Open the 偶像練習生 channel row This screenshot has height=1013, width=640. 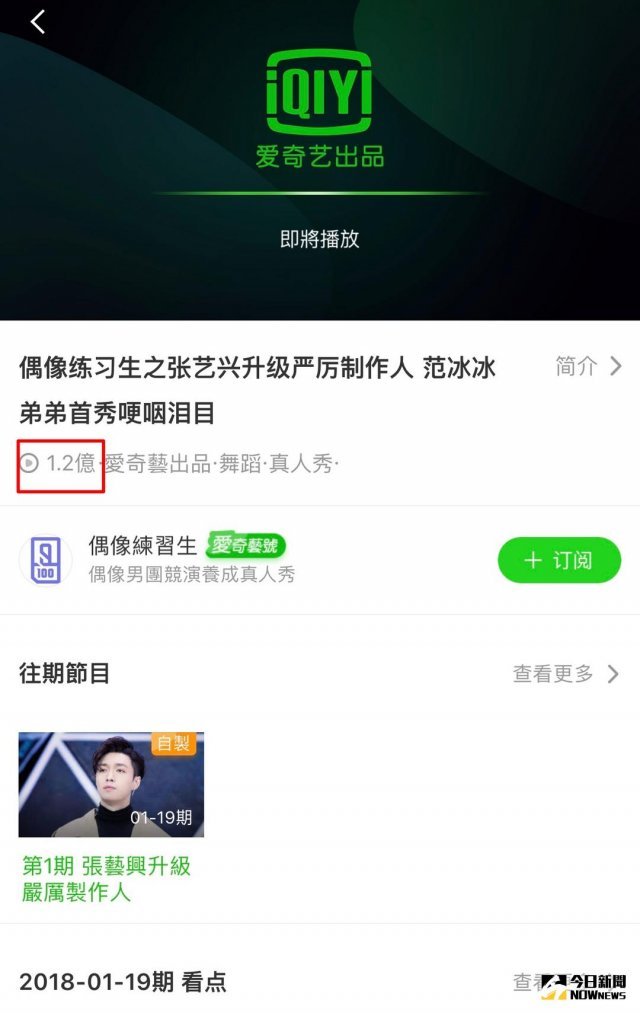coord(190,560)
